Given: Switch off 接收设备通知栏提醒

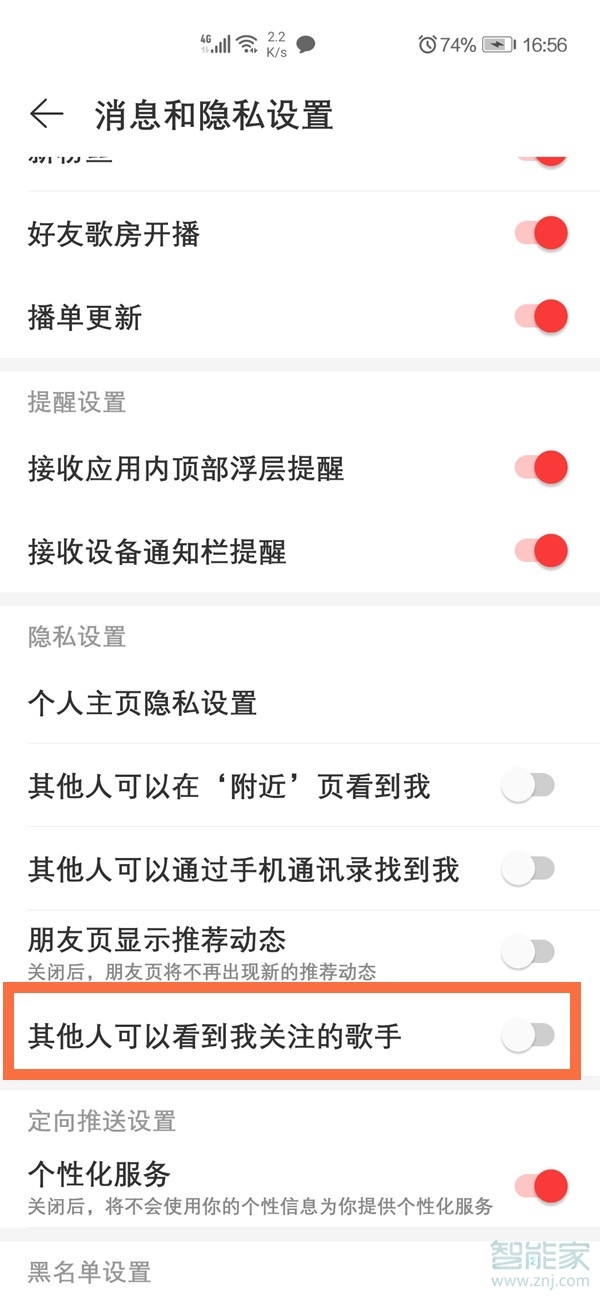Looking at the screenshot, I should (x=541, y=550).
